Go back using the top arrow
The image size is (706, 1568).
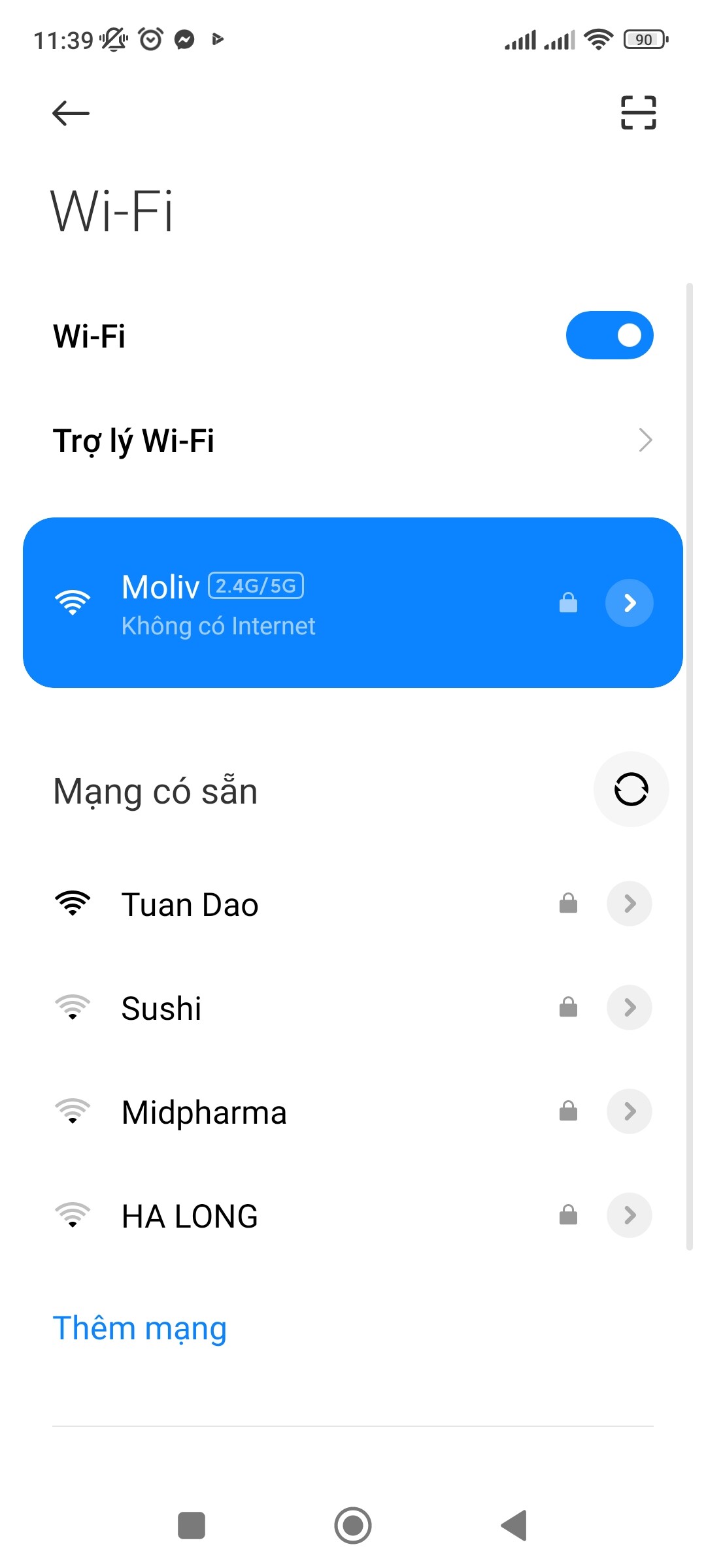(71, 114)
